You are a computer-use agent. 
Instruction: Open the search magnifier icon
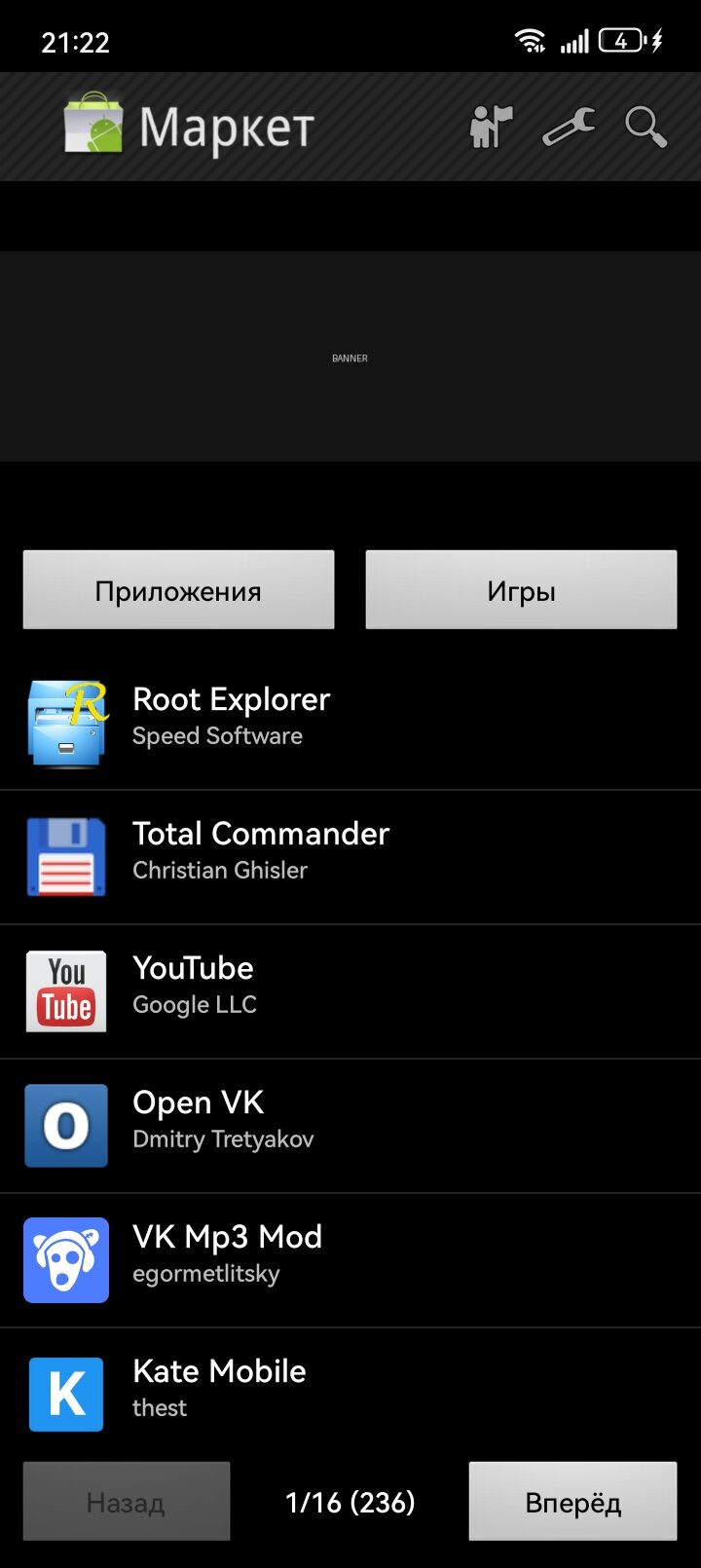(646, 128)
